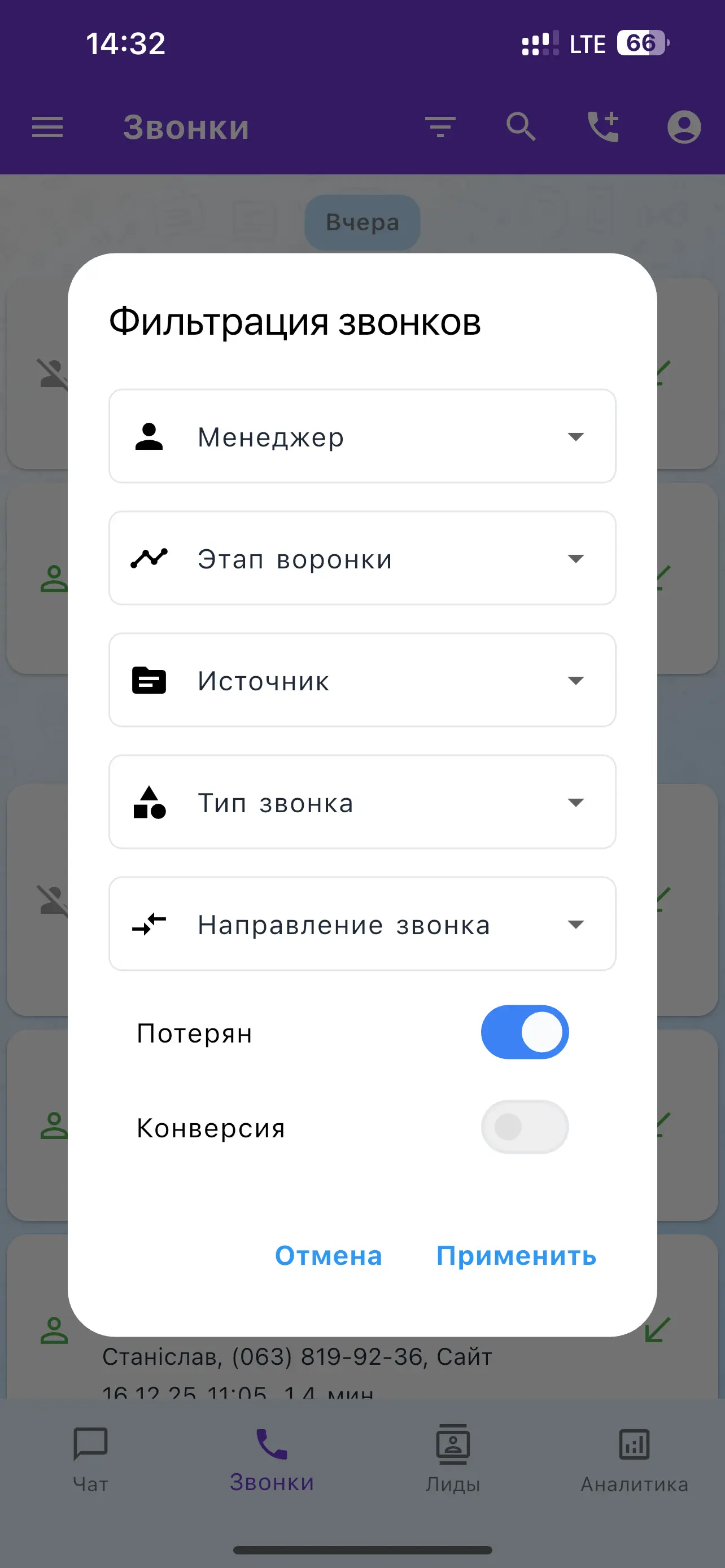Screen dimensions: 725x1568
Task: Click the source folder icon in Источник field
Action: (x=148, y=681)
